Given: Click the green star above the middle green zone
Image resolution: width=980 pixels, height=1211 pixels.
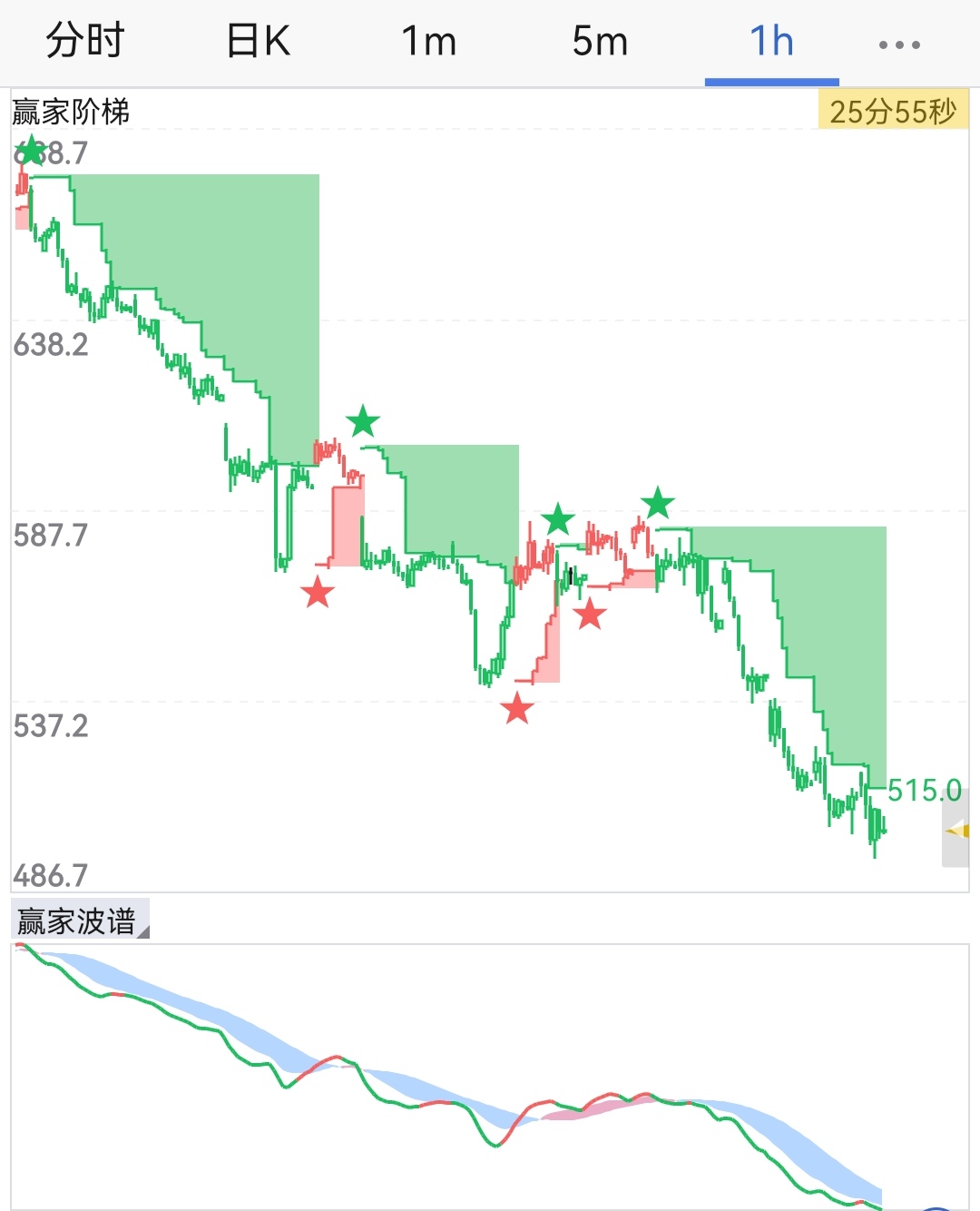Looking at the screenshot, I should [x=363, y=422].
